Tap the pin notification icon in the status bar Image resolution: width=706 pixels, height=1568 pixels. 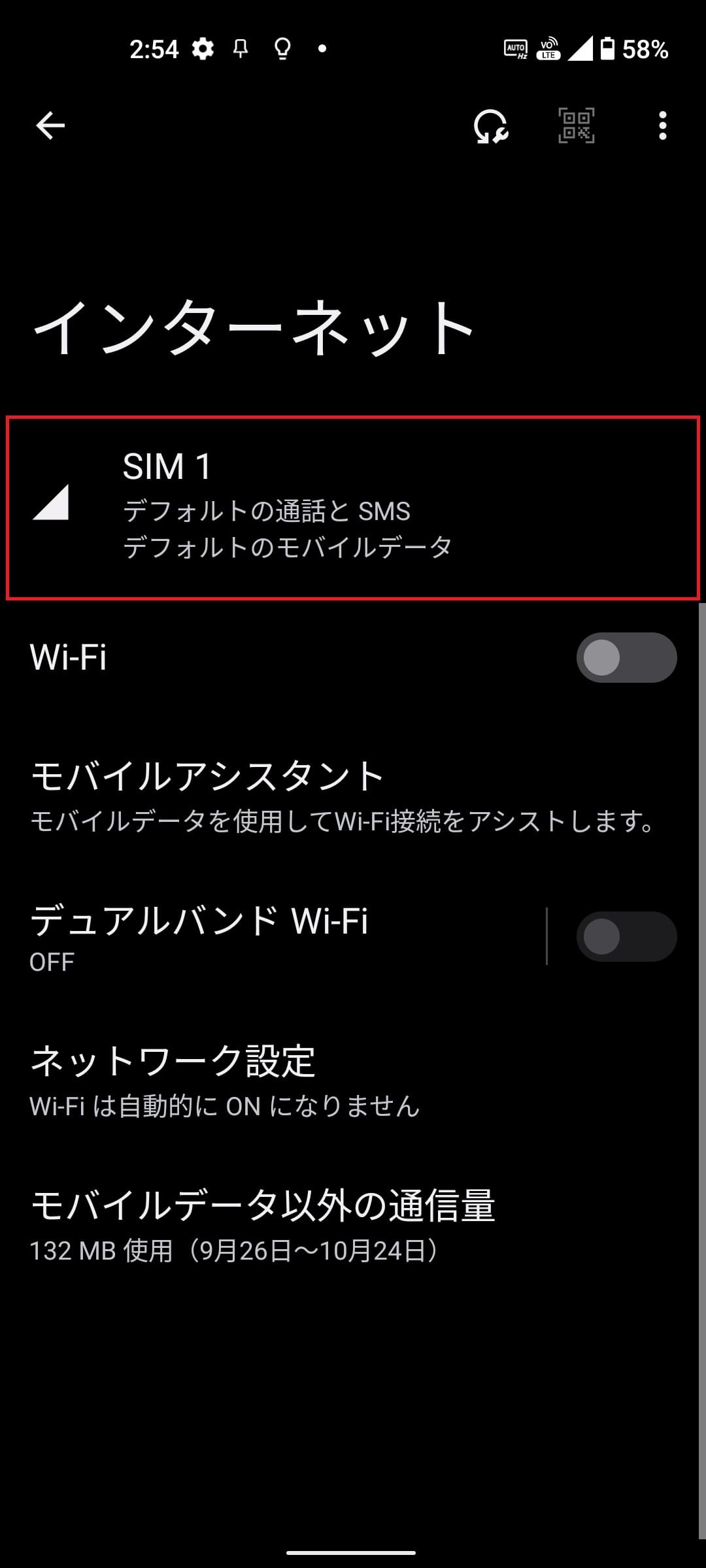pos(241,48)
